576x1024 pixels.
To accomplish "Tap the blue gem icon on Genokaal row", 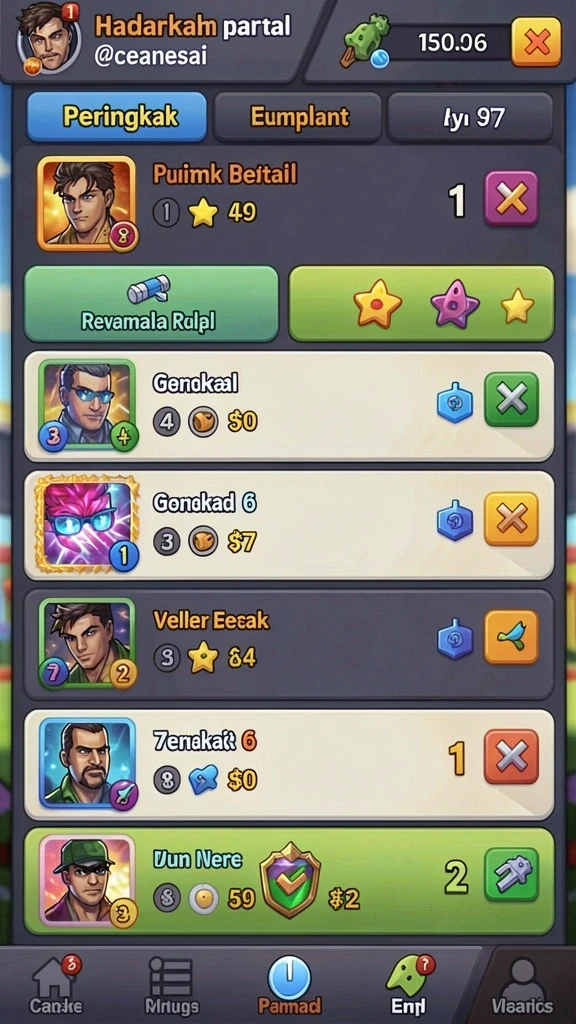I will coord(455,402).
